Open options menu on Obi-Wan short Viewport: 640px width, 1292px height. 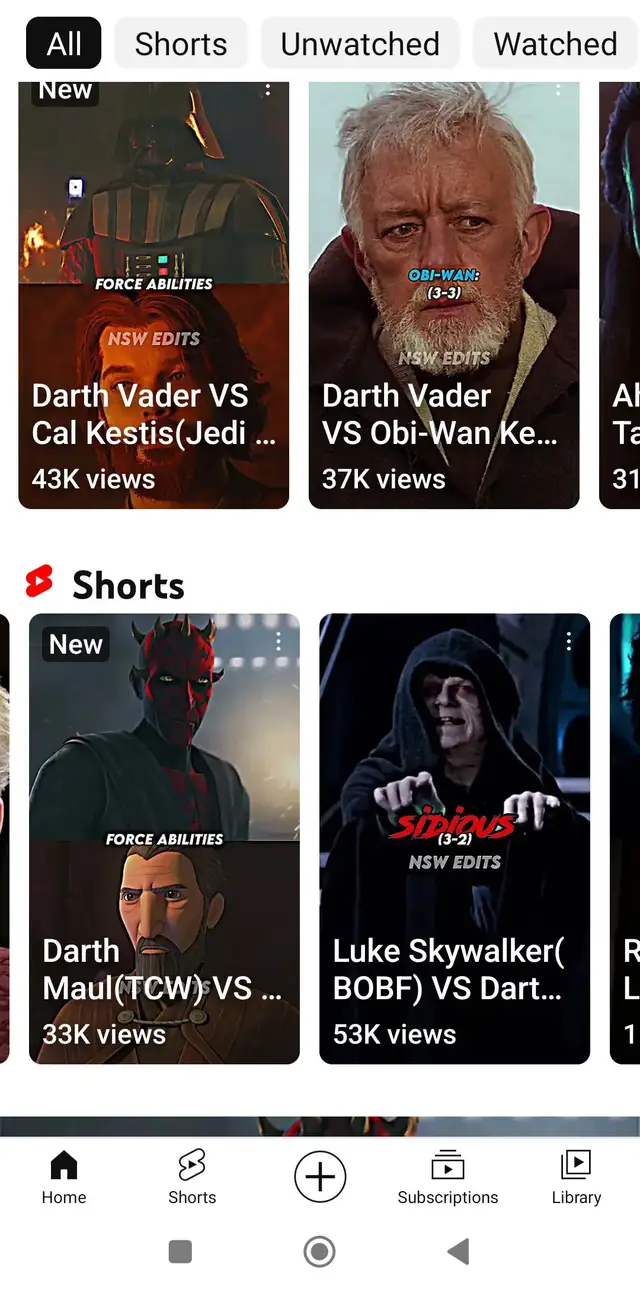pyautogui.click(x=557, y=90)
